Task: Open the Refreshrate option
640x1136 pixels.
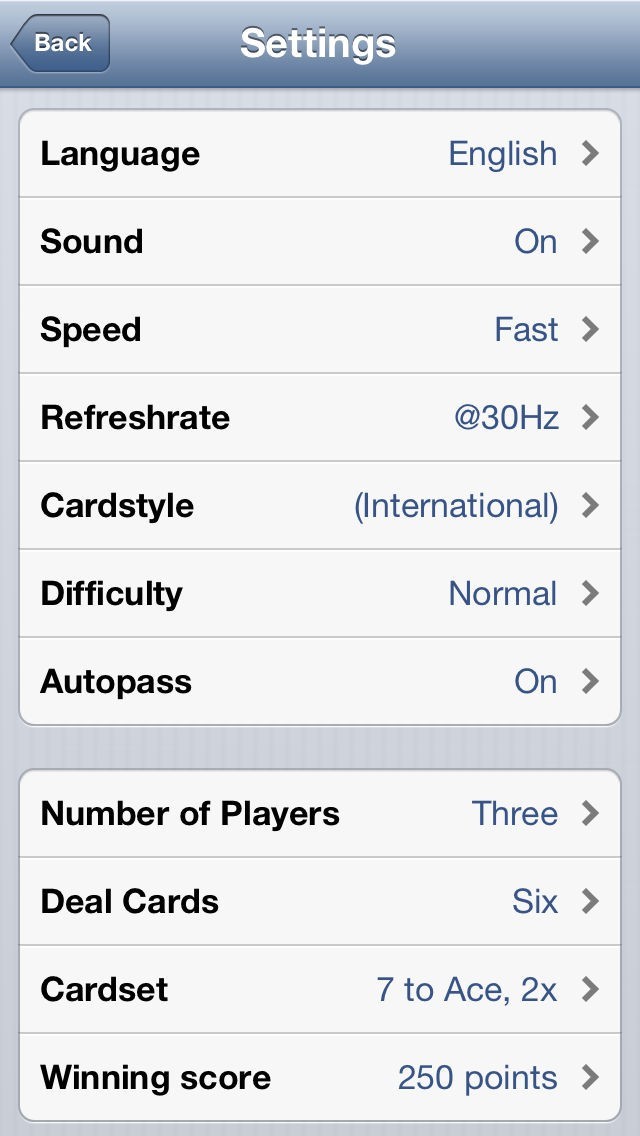Action: (320, 418)
